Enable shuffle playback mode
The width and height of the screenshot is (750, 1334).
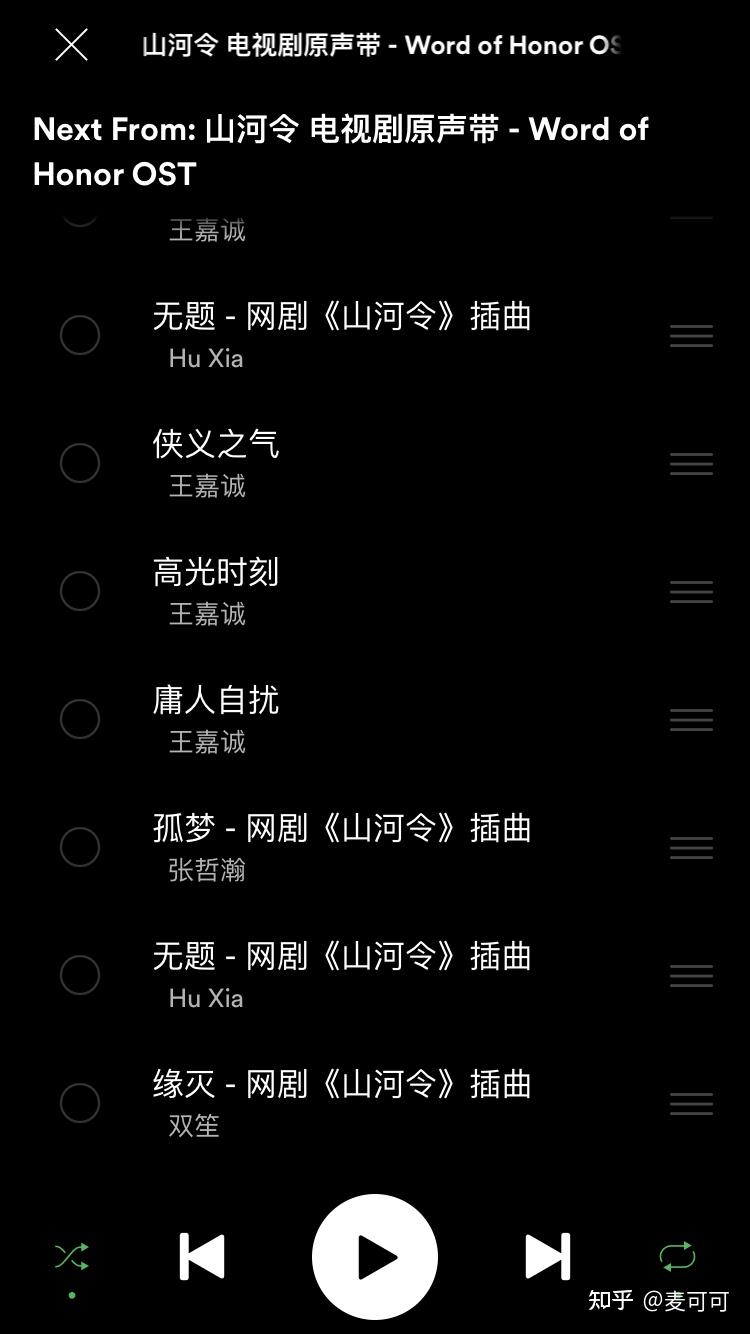70,1257
